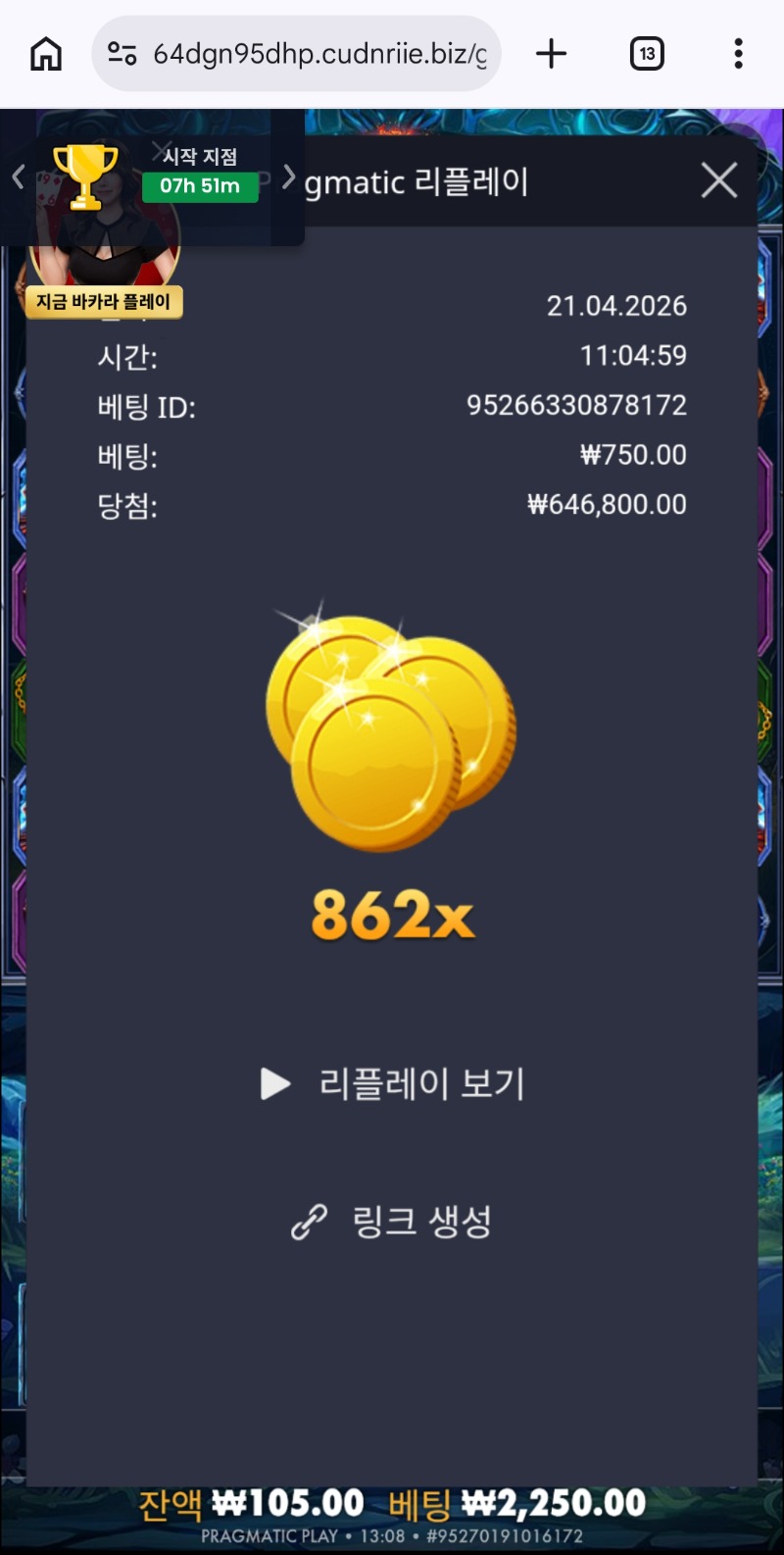Open the browser overflow menu

[x=738, y=54]
